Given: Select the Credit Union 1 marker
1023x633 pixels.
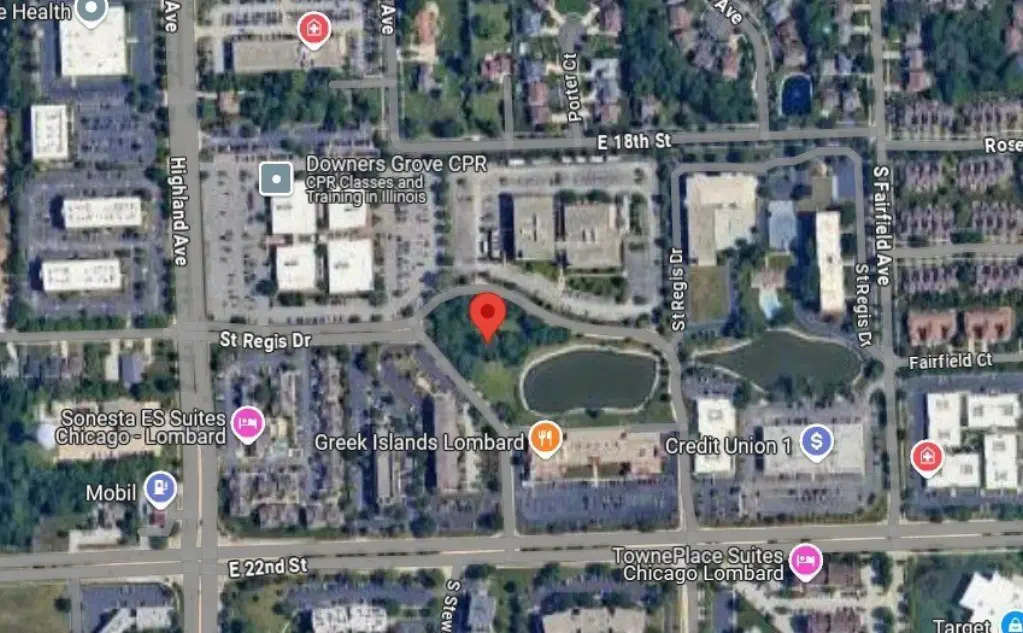Looking at the screenshot, I should [817, 440].
